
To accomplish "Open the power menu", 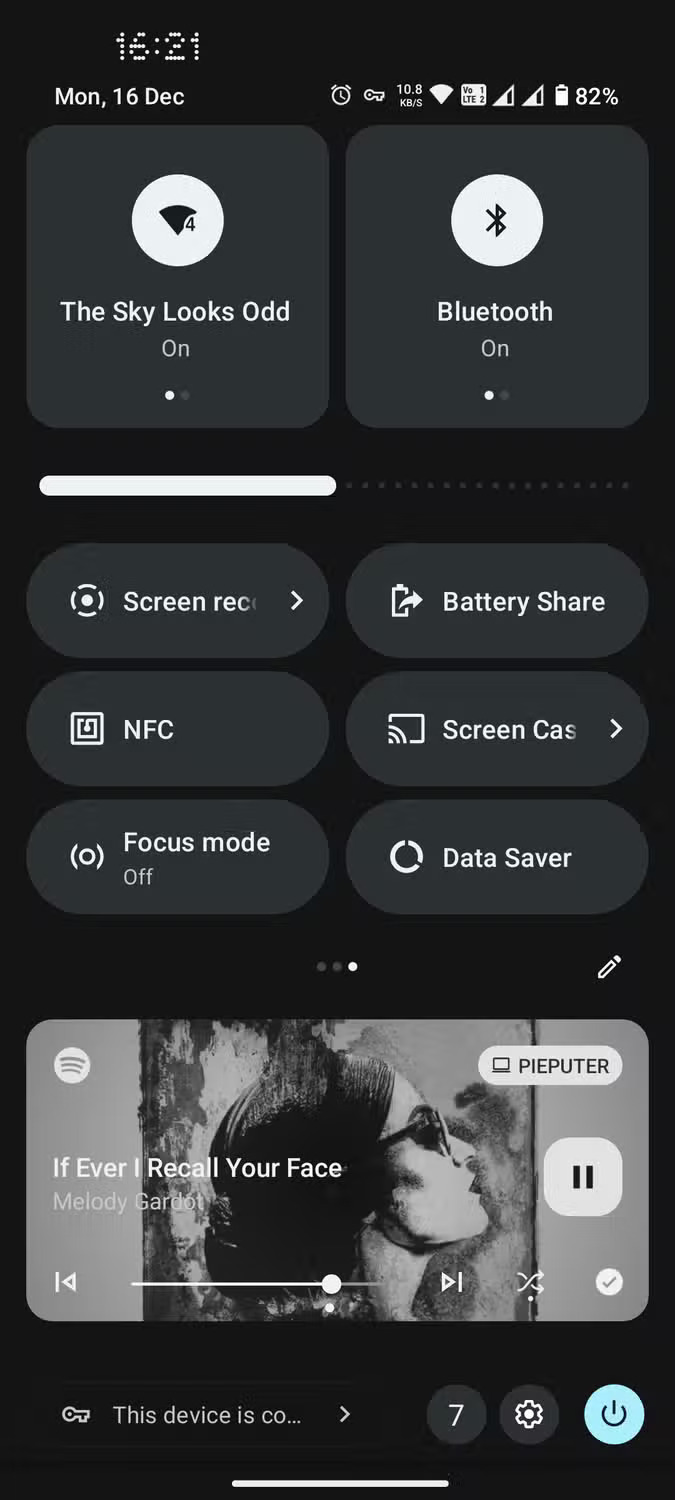I will (614, 1415).
